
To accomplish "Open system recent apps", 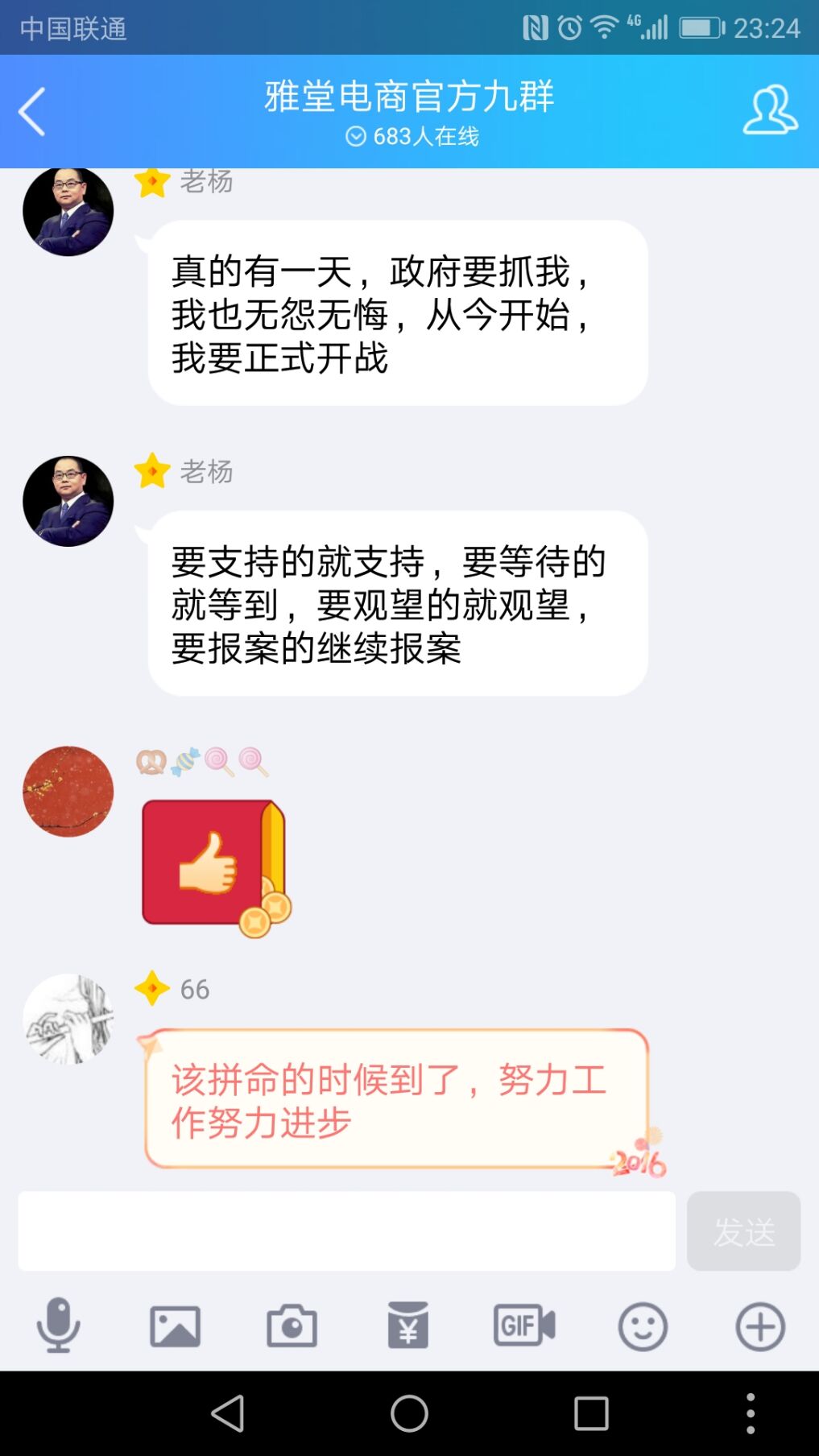I will pos(591,1413).
